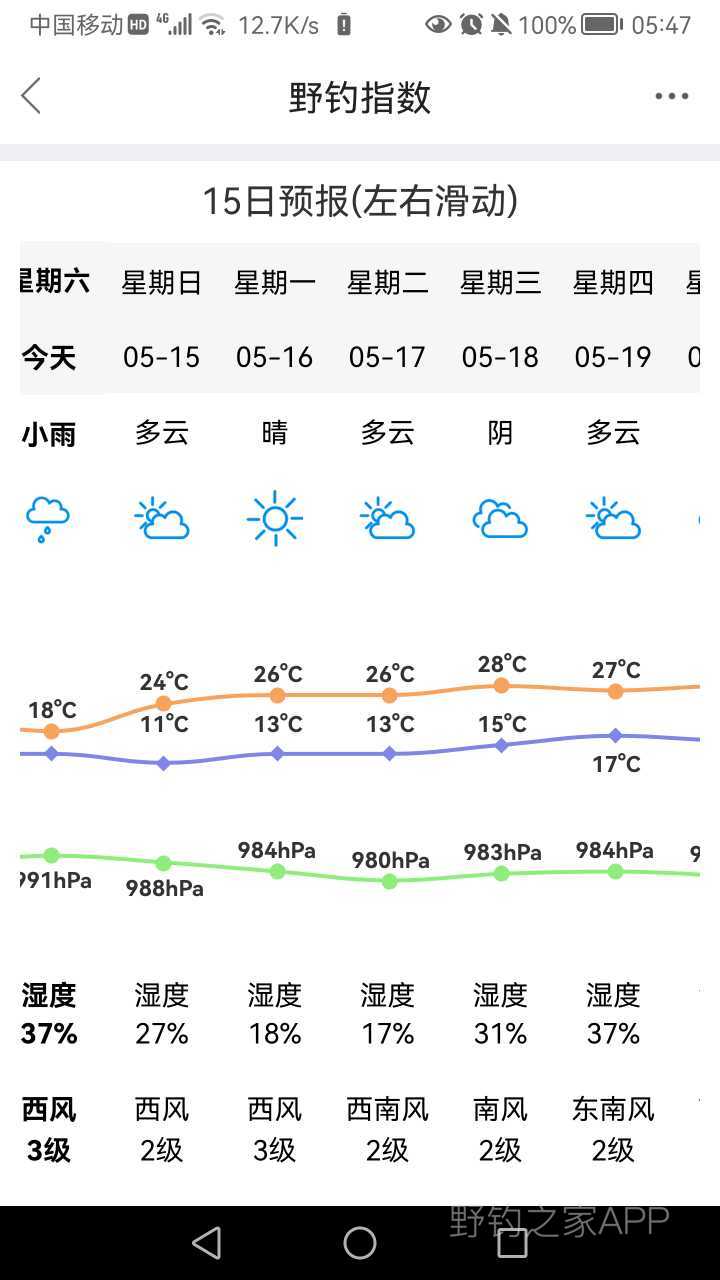720x1280 pixels.
Task: Open the three-dot overflow menu
Action: click(671, 96)
